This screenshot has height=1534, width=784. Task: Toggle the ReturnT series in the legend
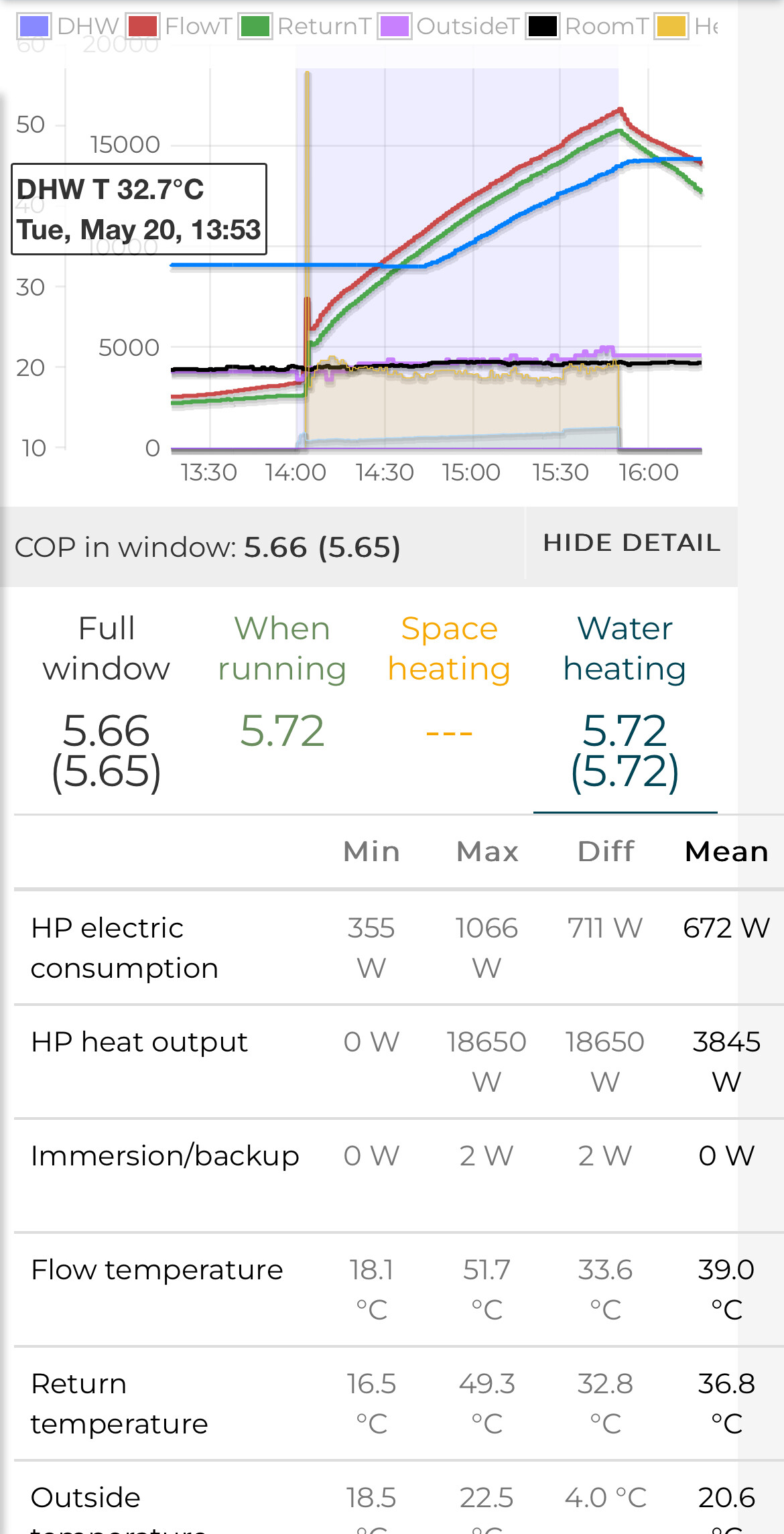pos(305,26)
